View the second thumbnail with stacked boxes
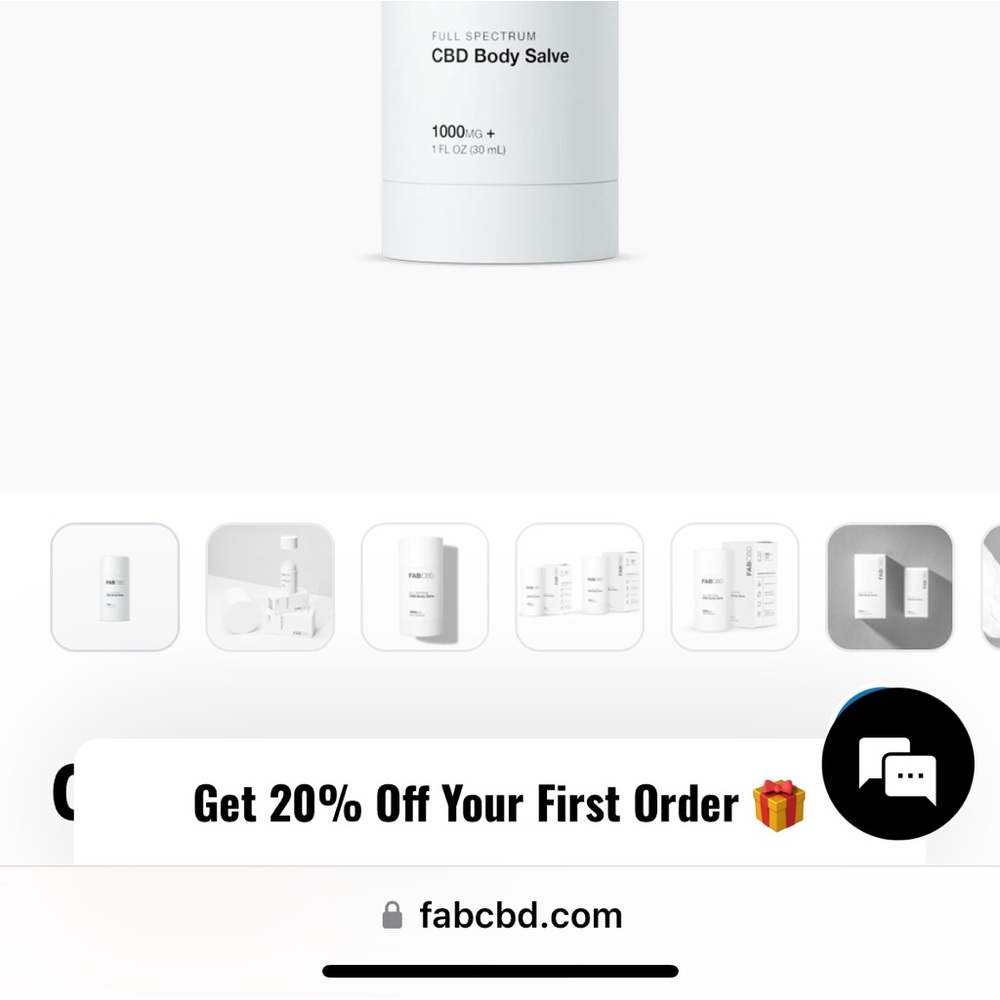The image size is (1000, 1000). [270, 587]
